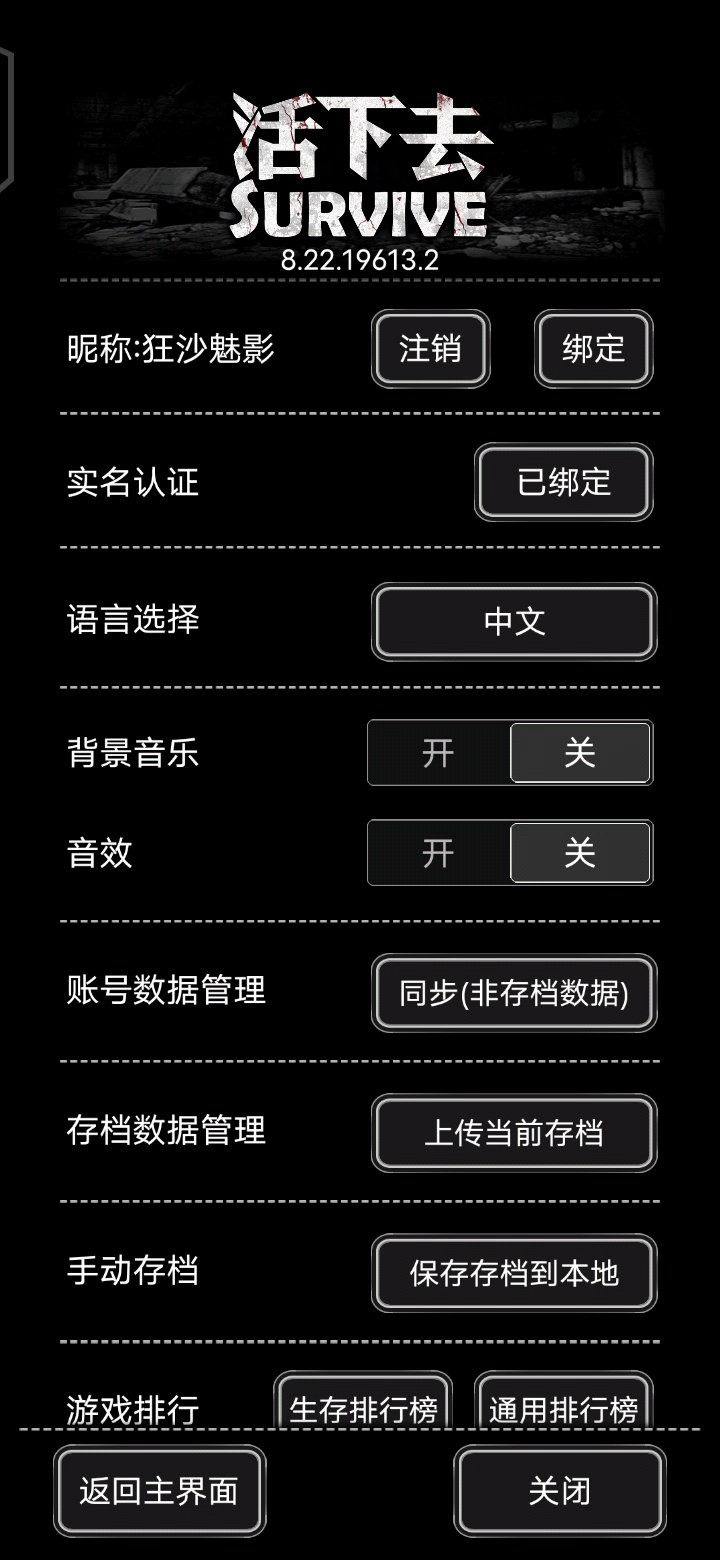Tap 同步(非存档数据) to sync account data

pyautogui.click(x=514, y=993)
